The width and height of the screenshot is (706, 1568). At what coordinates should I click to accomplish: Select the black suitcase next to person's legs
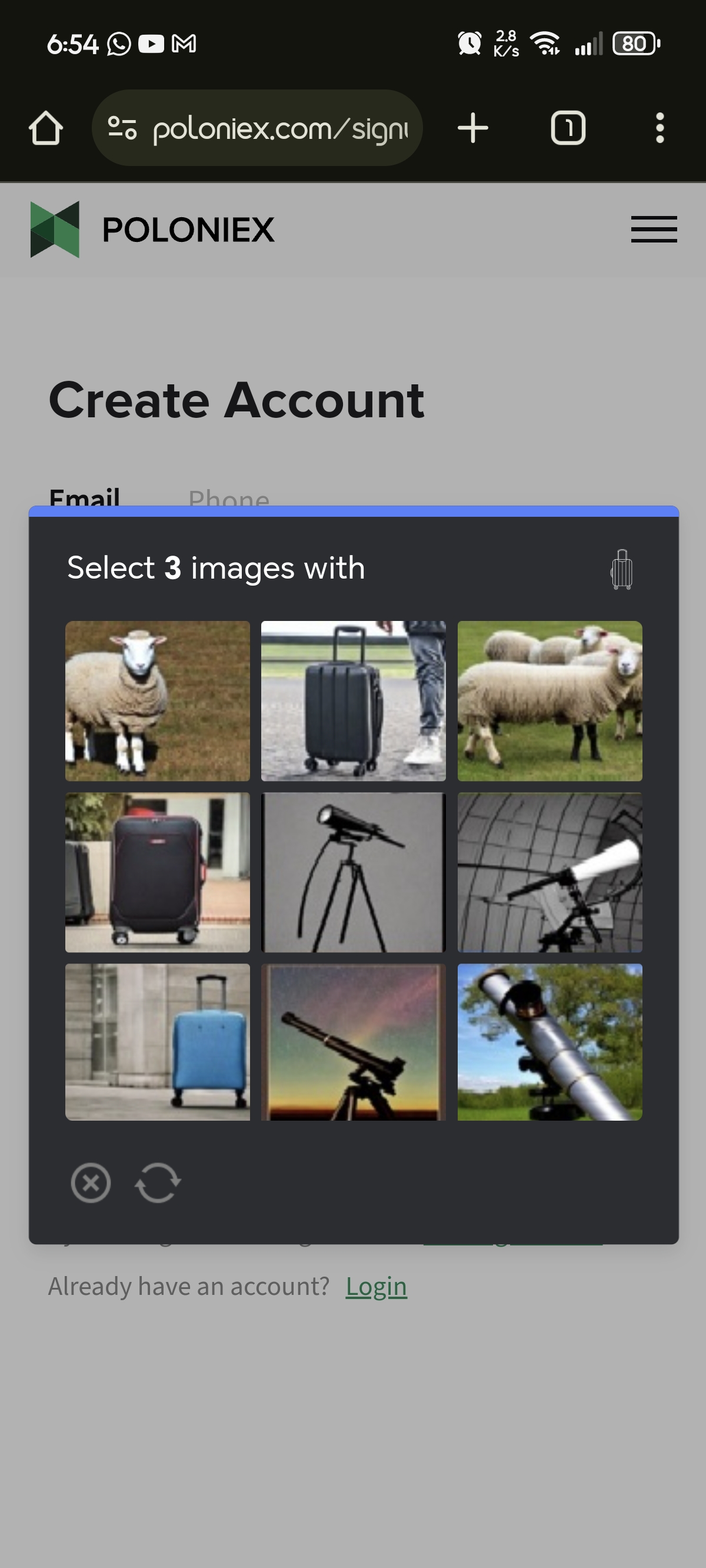coord(353,700)
